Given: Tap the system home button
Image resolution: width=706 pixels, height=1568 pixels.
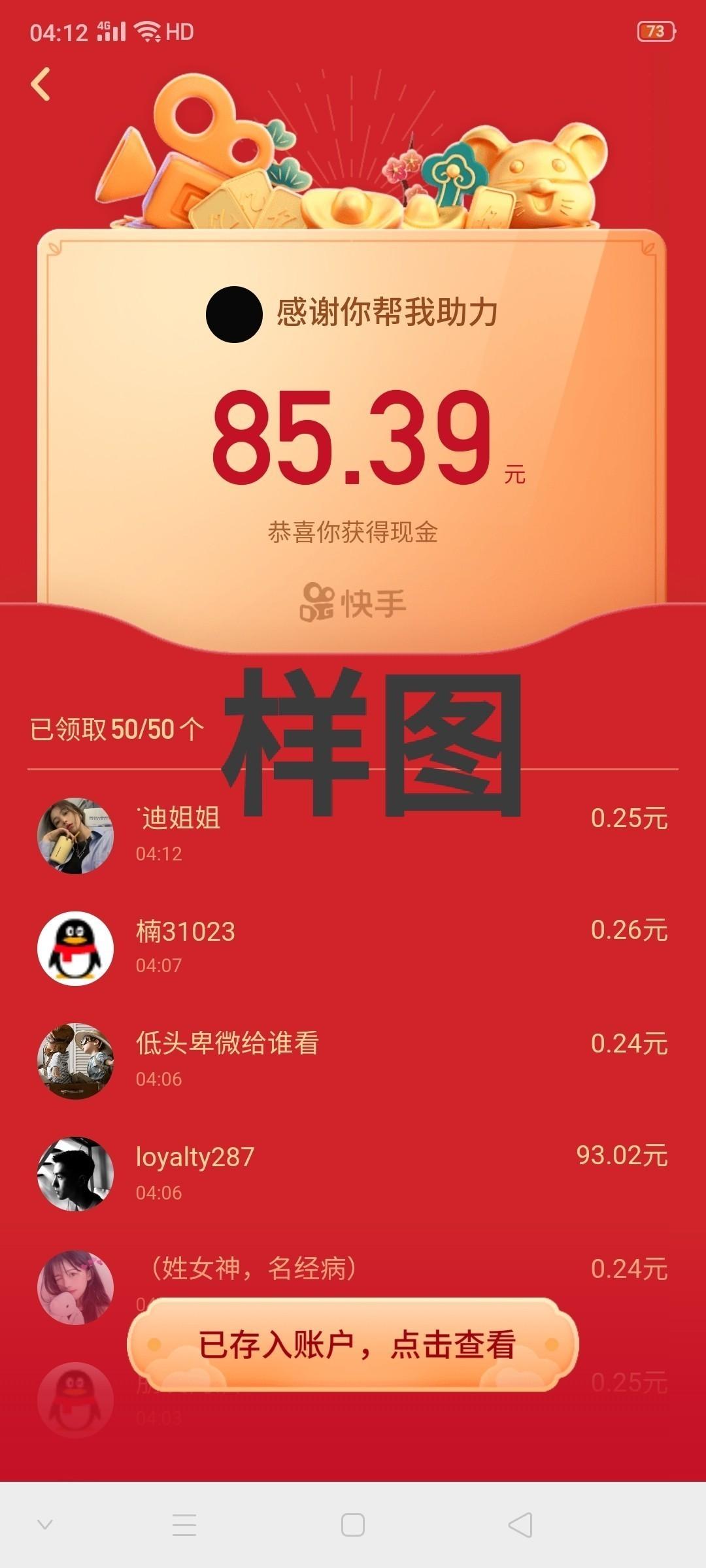Looking at the screenshot, I should tap(353, 1525).
